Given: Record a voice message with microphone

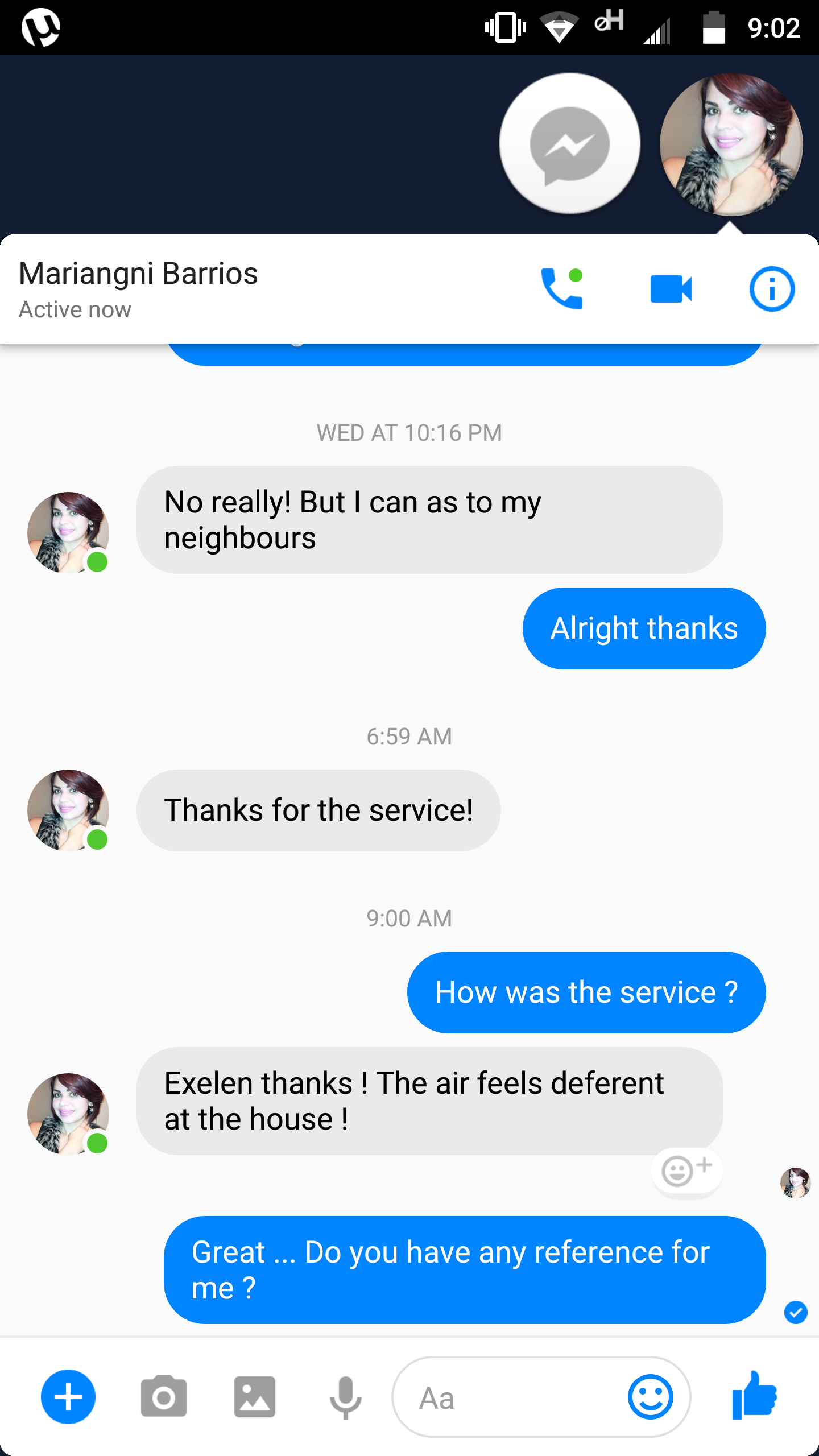Looking at the screenshot, I should tap(345, 1397).
